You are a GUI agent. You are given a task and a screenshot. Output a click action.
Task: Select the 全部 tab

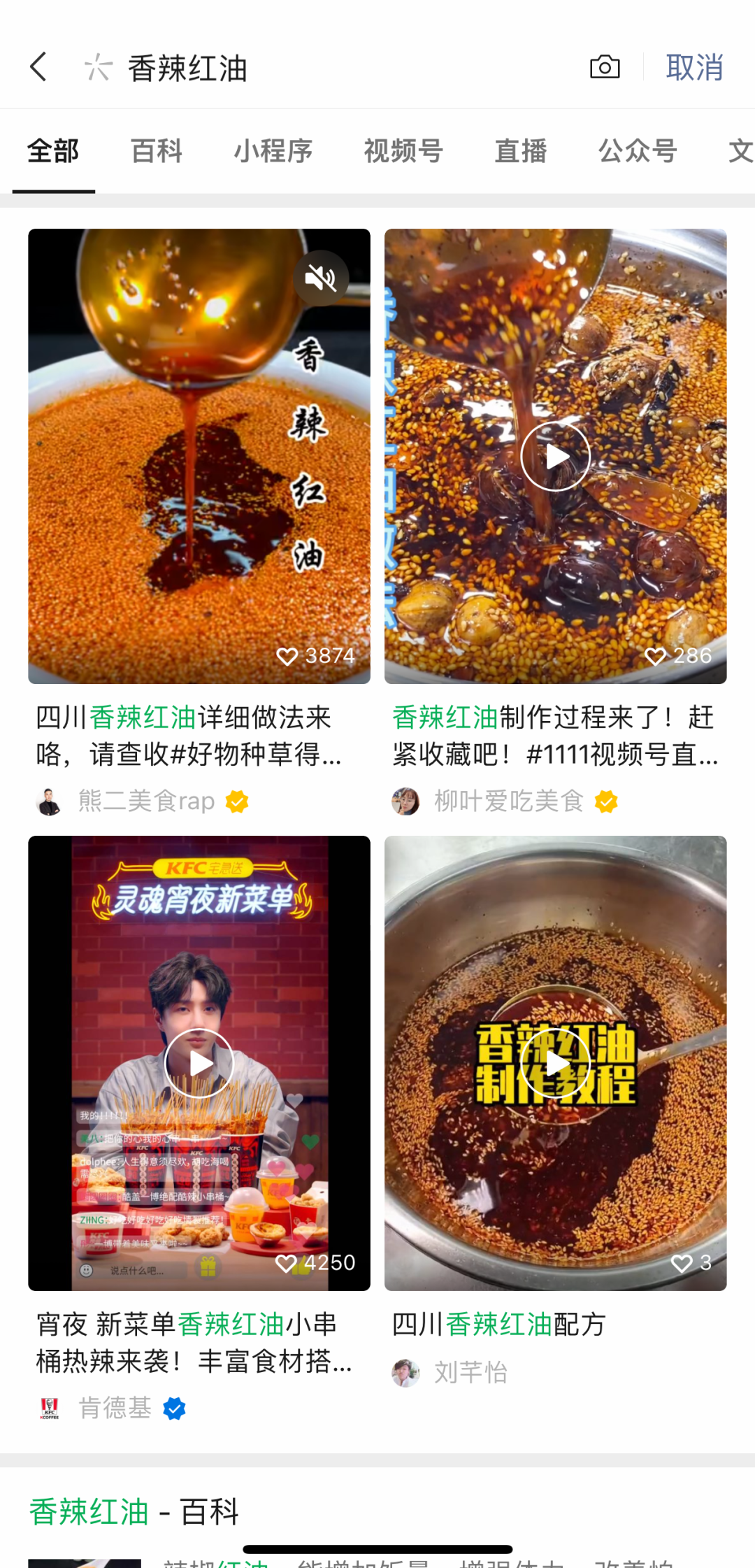(53, 151)
